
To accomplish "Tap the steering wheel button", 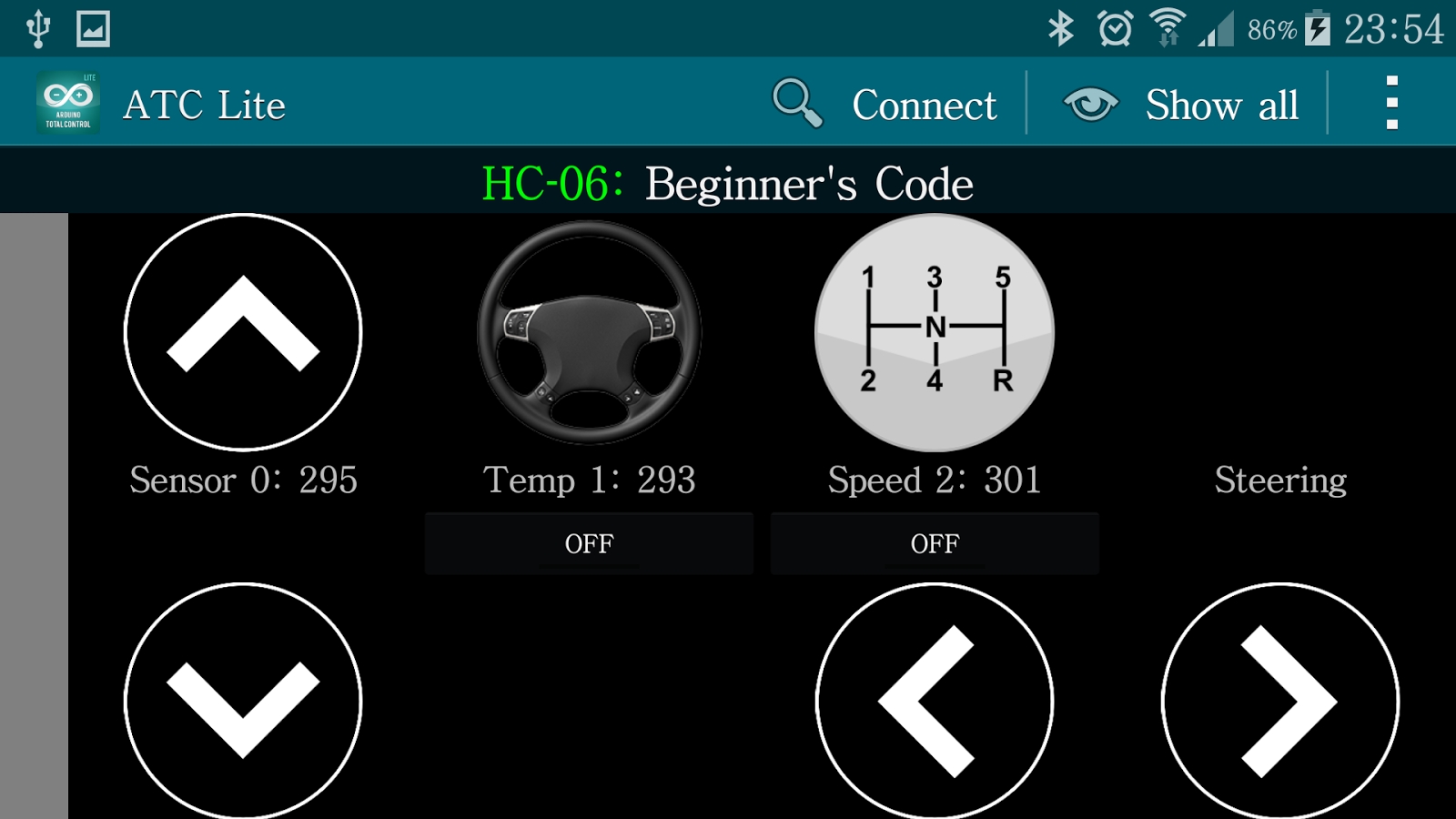I will tap(589, 332).
